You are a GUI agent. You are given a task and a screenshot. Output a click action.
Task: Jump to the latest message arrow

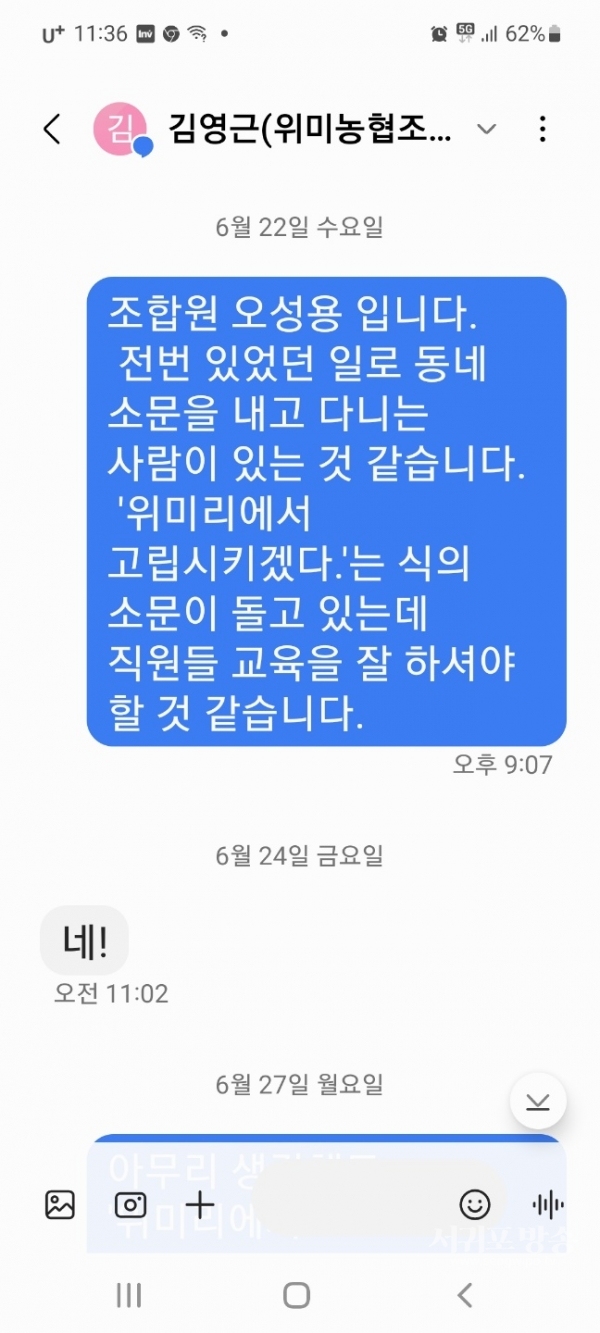[x=538, y=1101]
